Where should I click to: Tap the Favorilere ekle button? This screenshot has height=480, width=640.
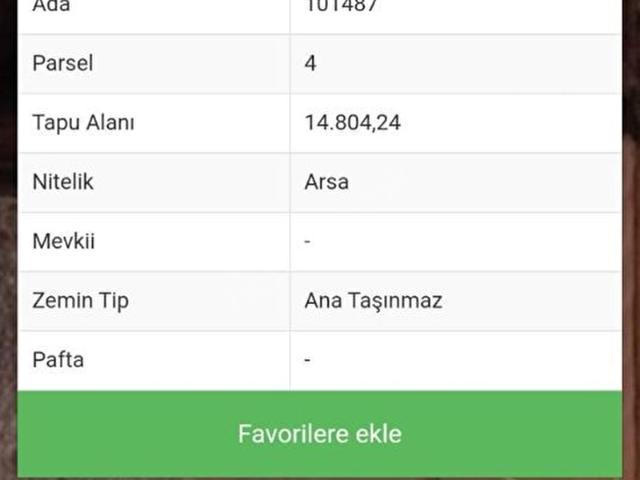click(x=320, y=434)
